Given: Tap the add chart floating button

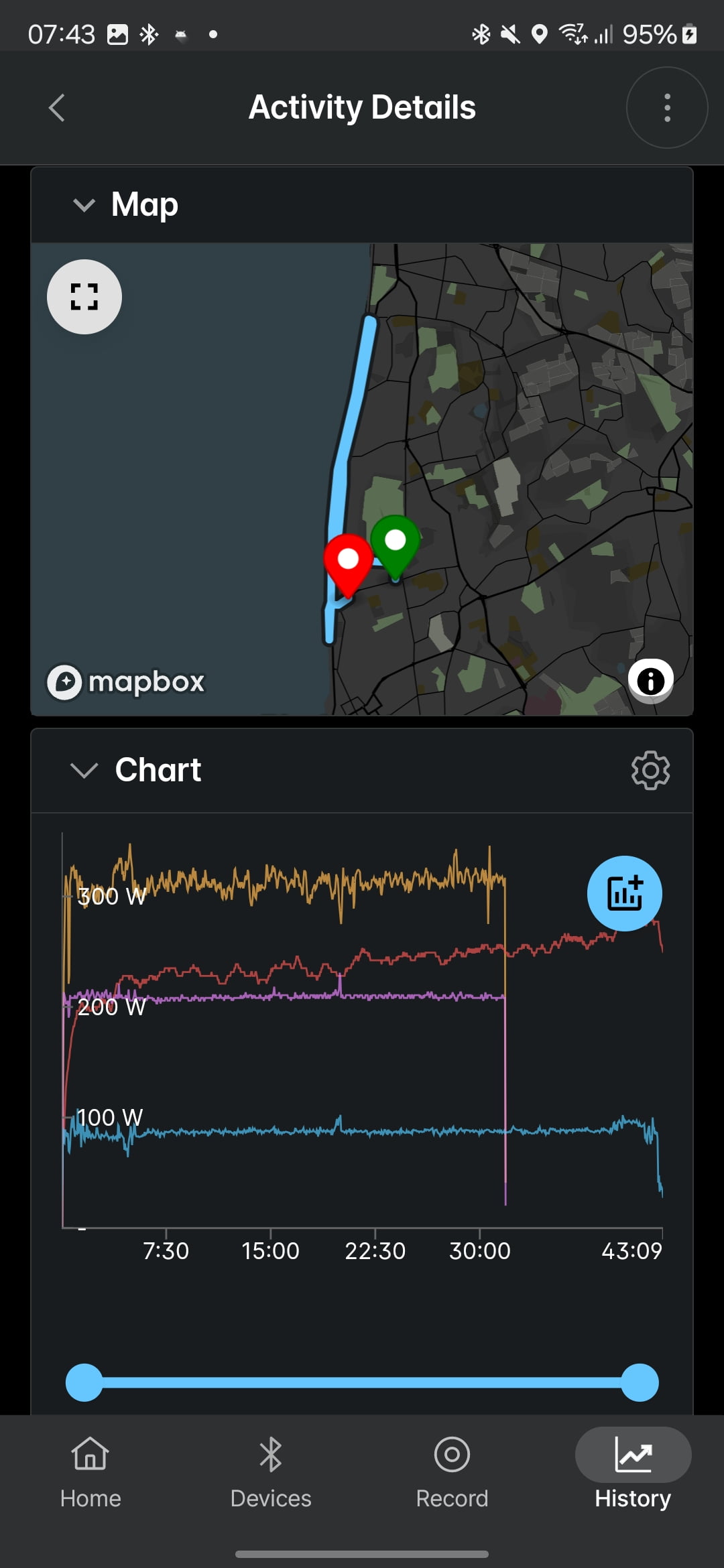Looking at the screenshot, I should (624, 893).
